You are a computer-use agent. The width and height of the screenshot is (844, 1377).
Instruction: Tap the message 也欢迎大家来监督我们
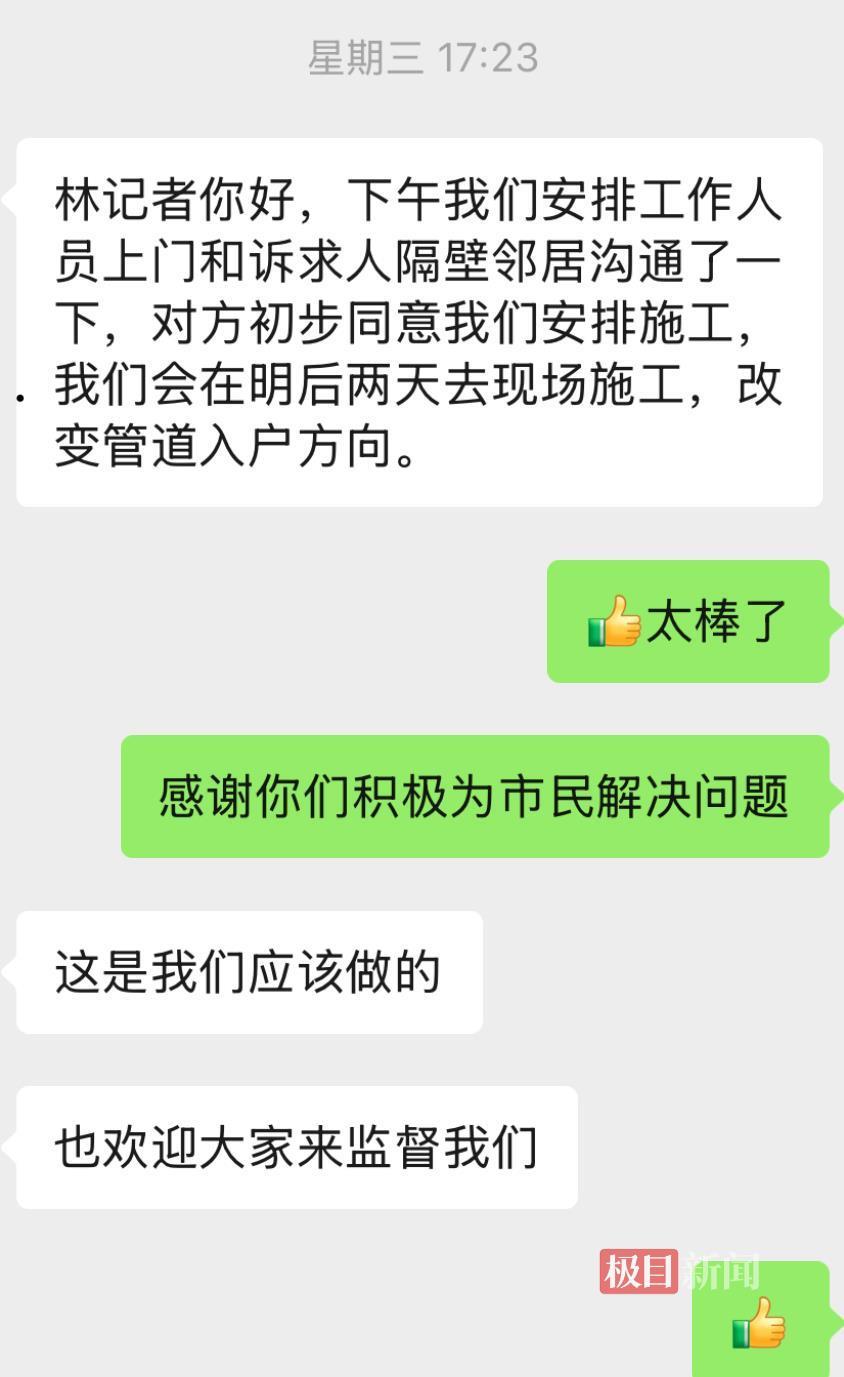coord(295,1148)
